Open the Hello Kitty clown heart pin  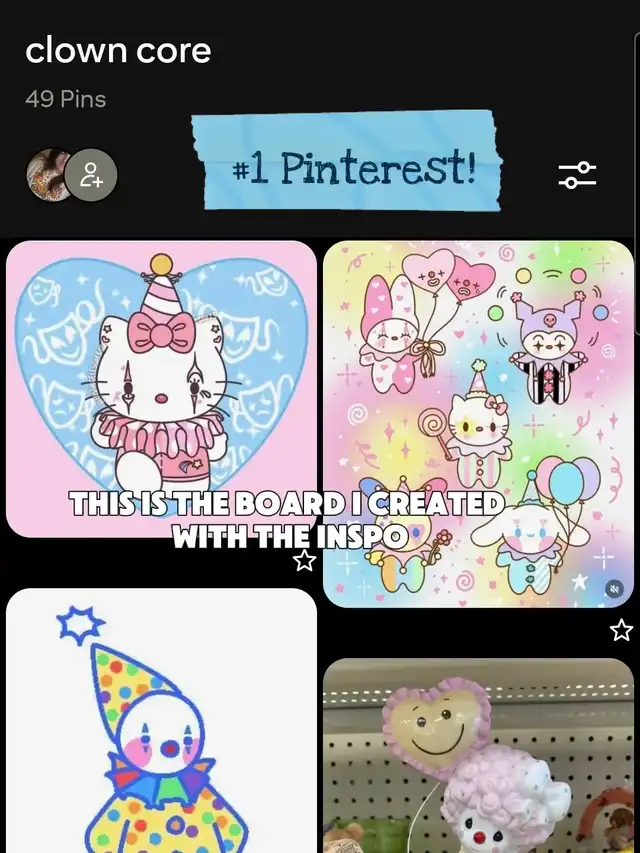161,390
